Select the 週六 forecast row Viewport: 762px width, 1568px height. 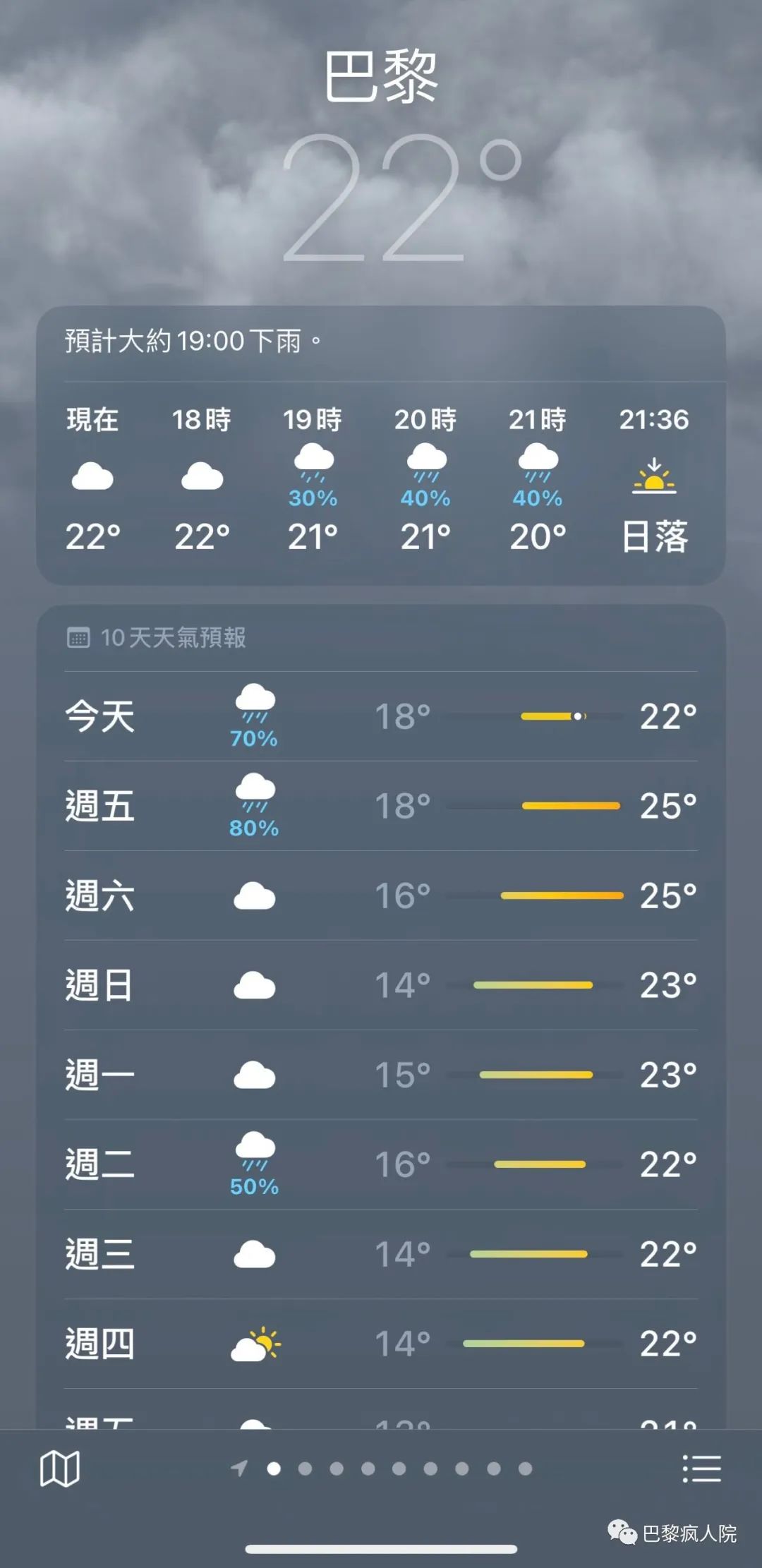click(381, 895)
